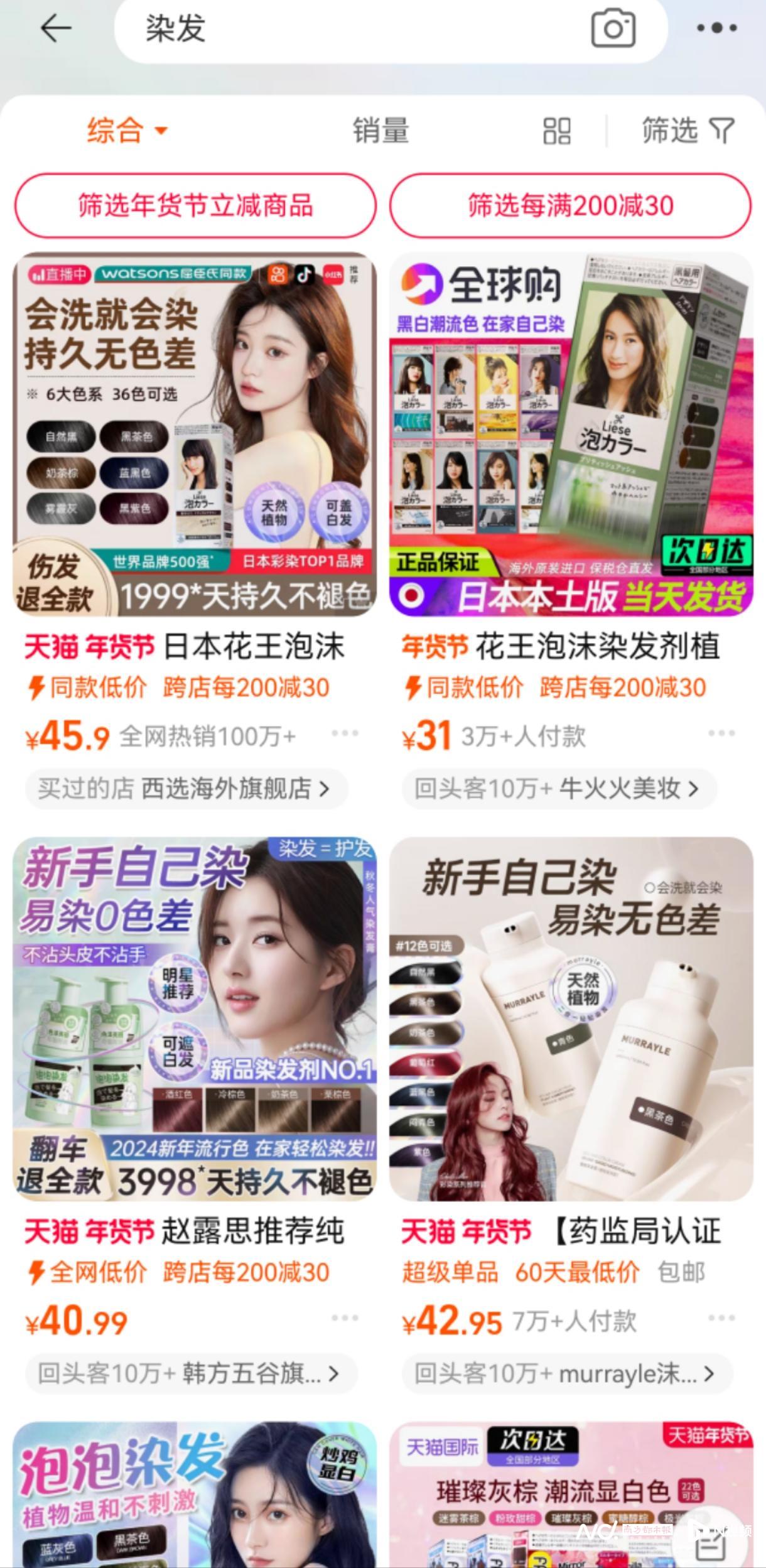The image size is (766, 1568).
Task: View the 花王泡沫染发剂植 product at ¥31
Action: pyautogui.click(x=571, y=435)
